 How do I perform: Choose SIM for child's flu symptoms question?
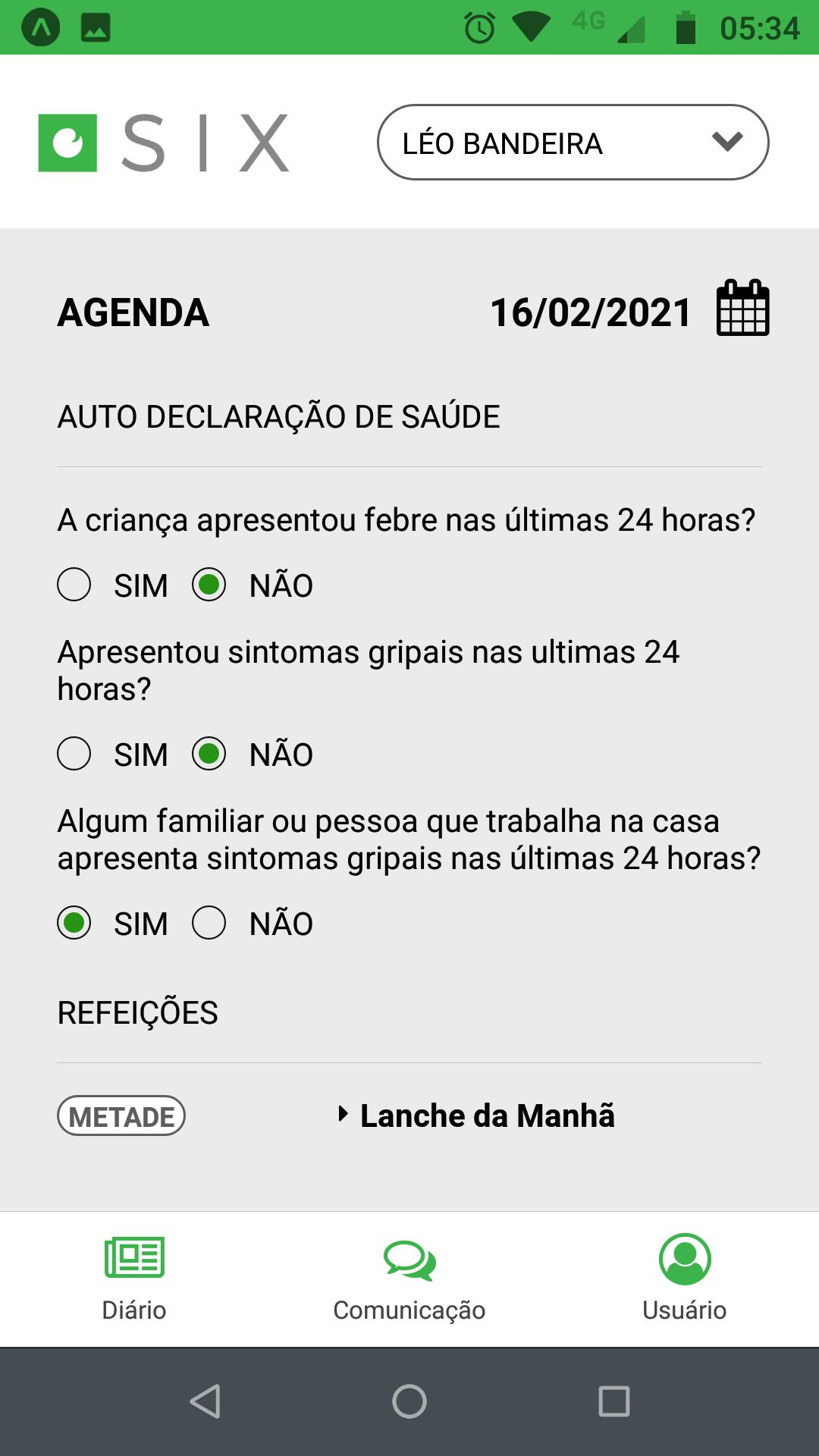pyautogui.click(x=74, y=754)
